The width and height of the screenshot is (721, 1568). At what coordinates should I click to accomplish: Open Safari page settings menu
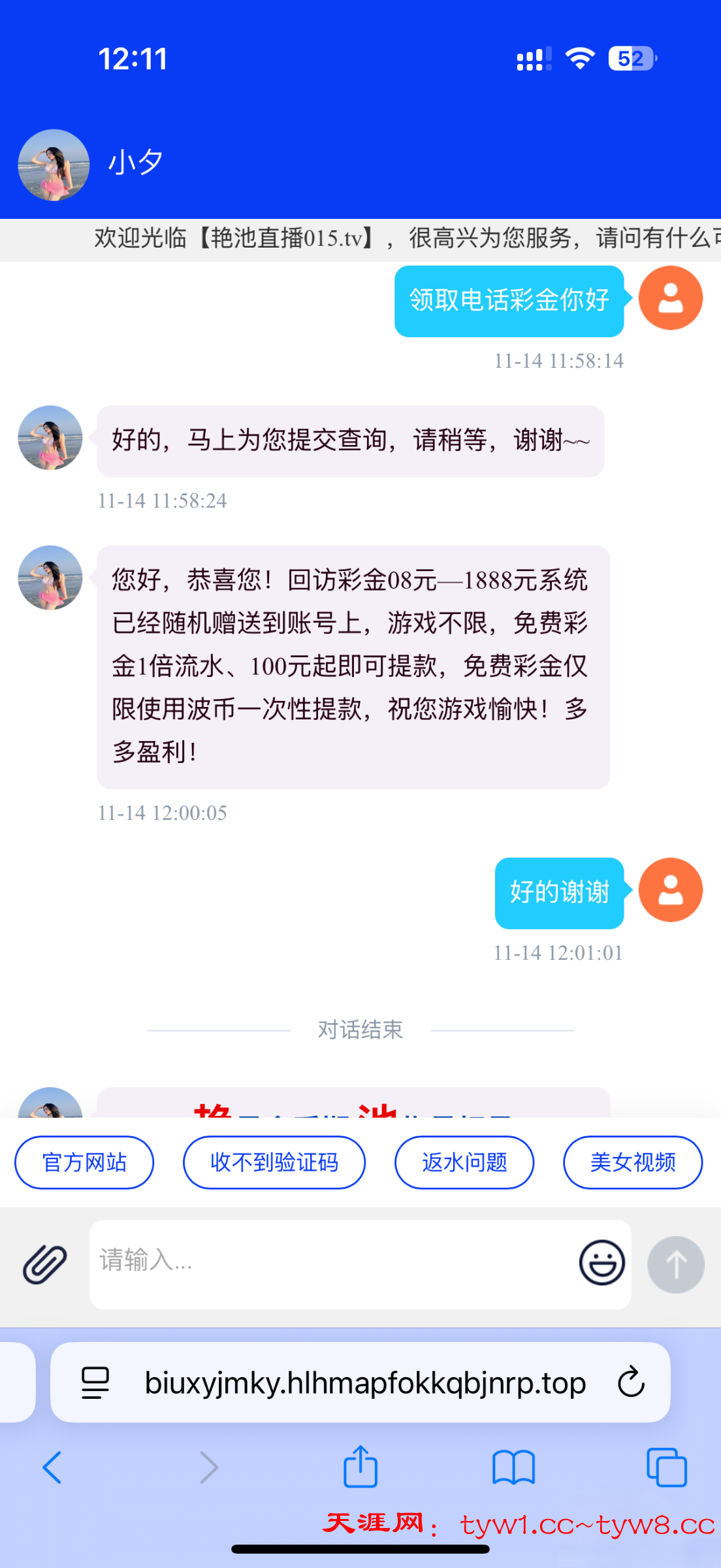point(95,1382)
